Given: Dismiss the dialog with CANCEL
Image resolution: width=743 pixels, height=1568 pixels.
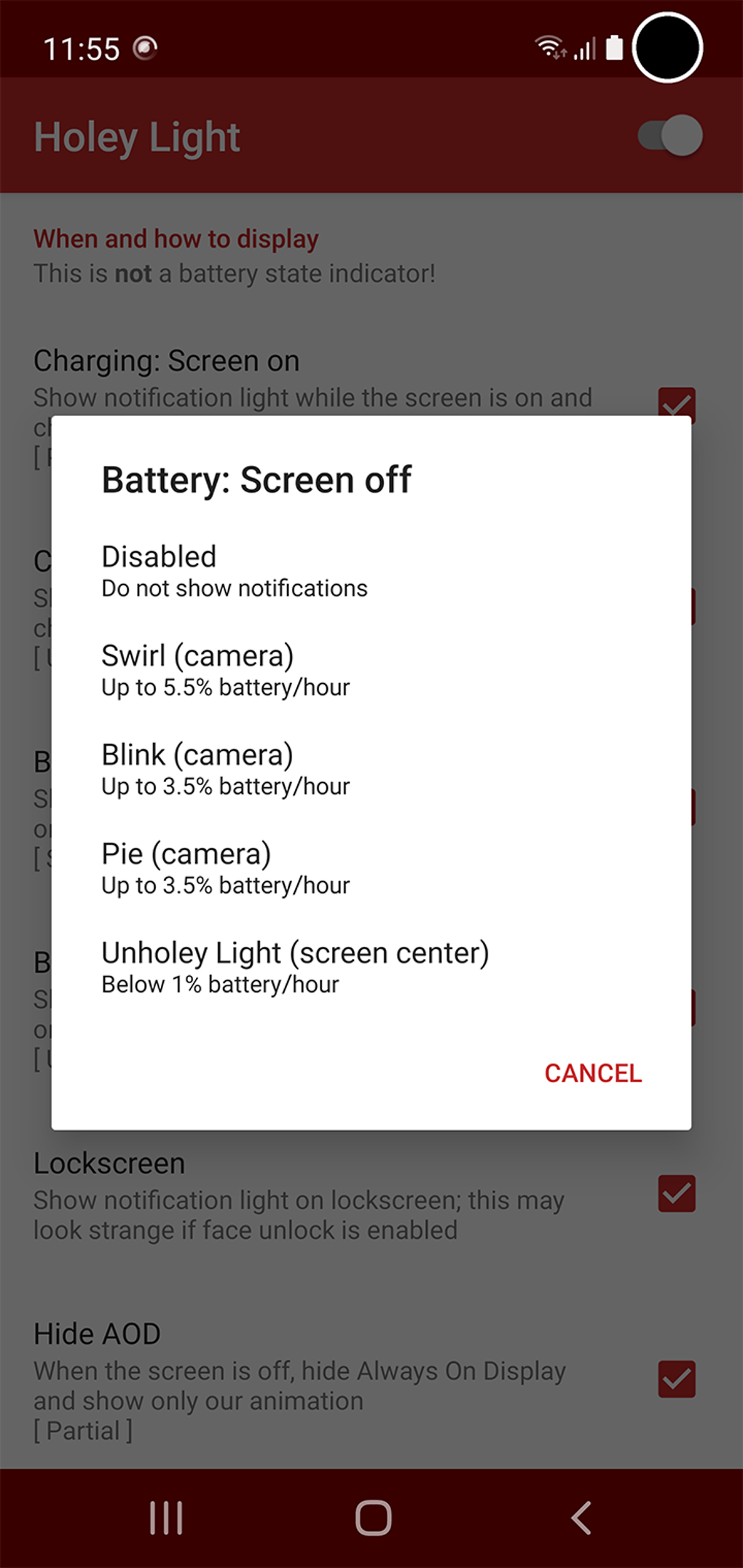Looking at the screenshot, I should tap(592, 1073).
